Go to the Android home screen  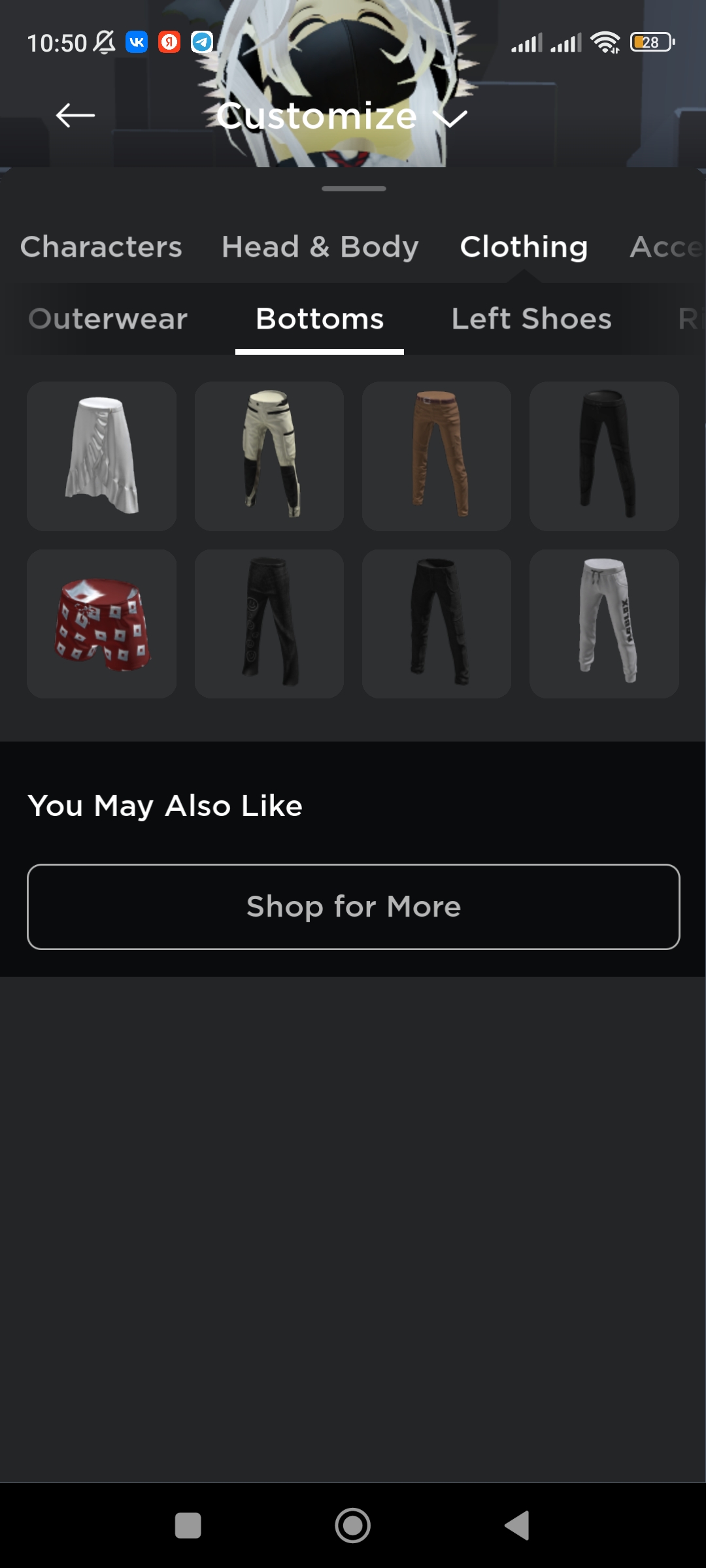(353, 1526)
